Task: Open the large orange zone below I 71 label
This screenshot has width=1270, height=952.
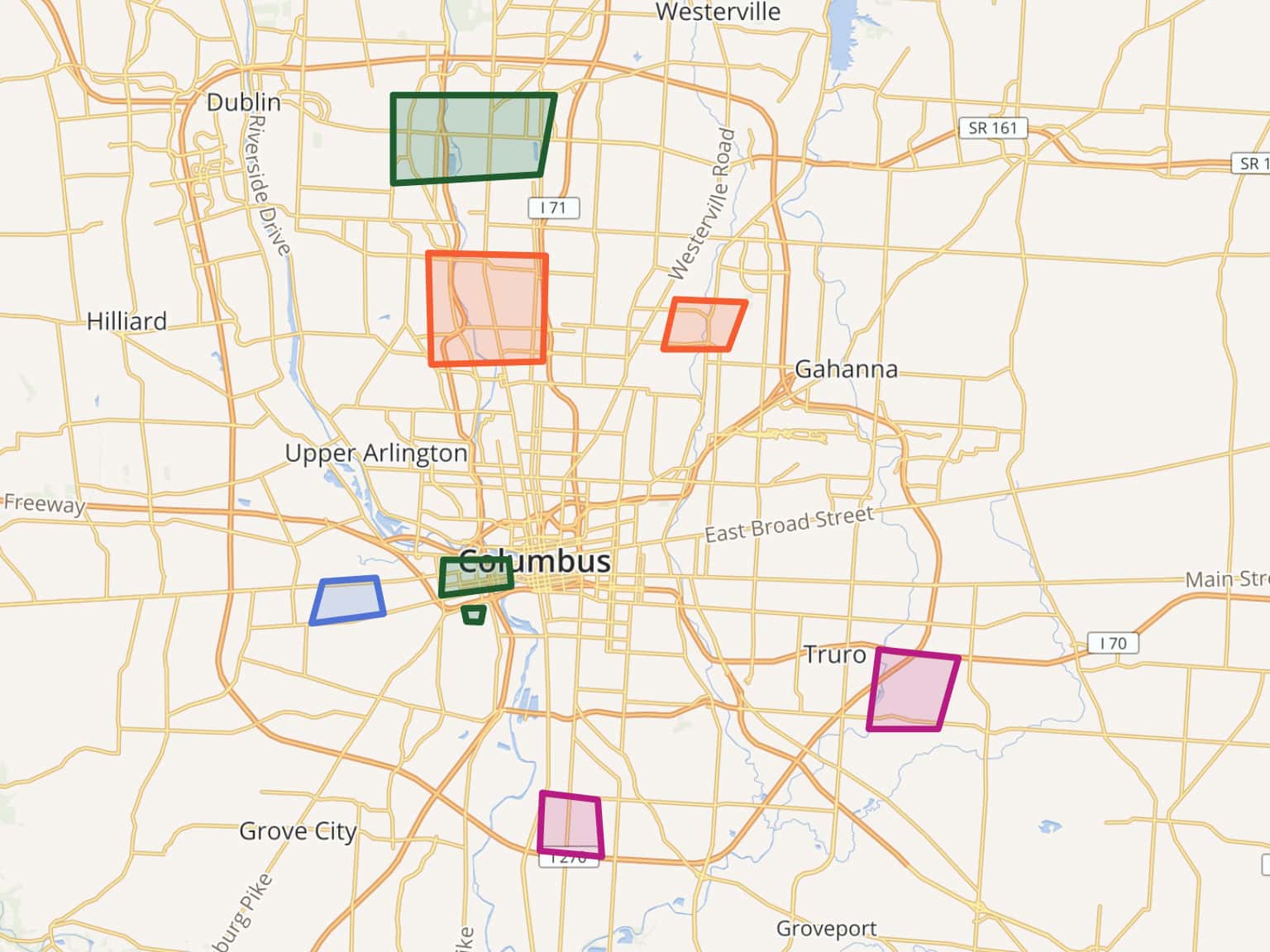Action: pos(488,309)
